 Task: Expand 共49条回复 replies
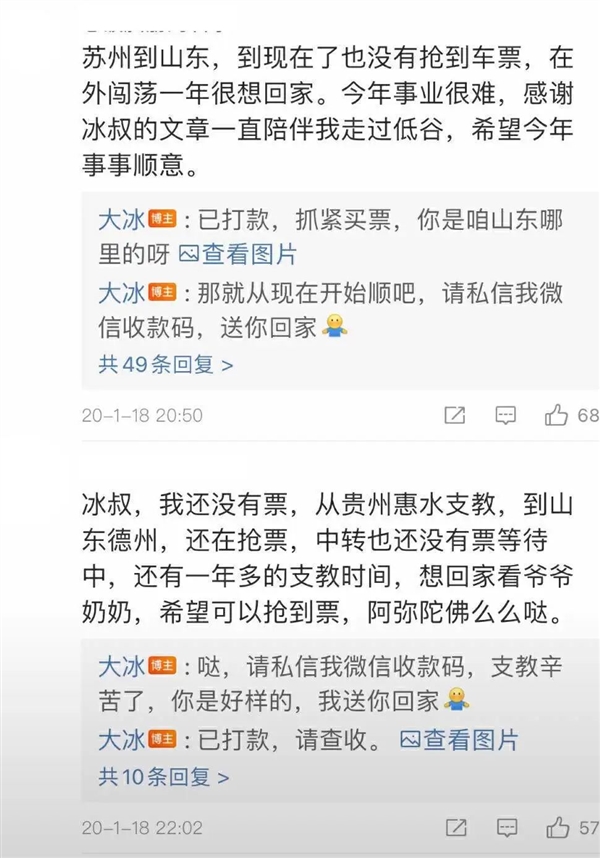click(x=166, y=365)
